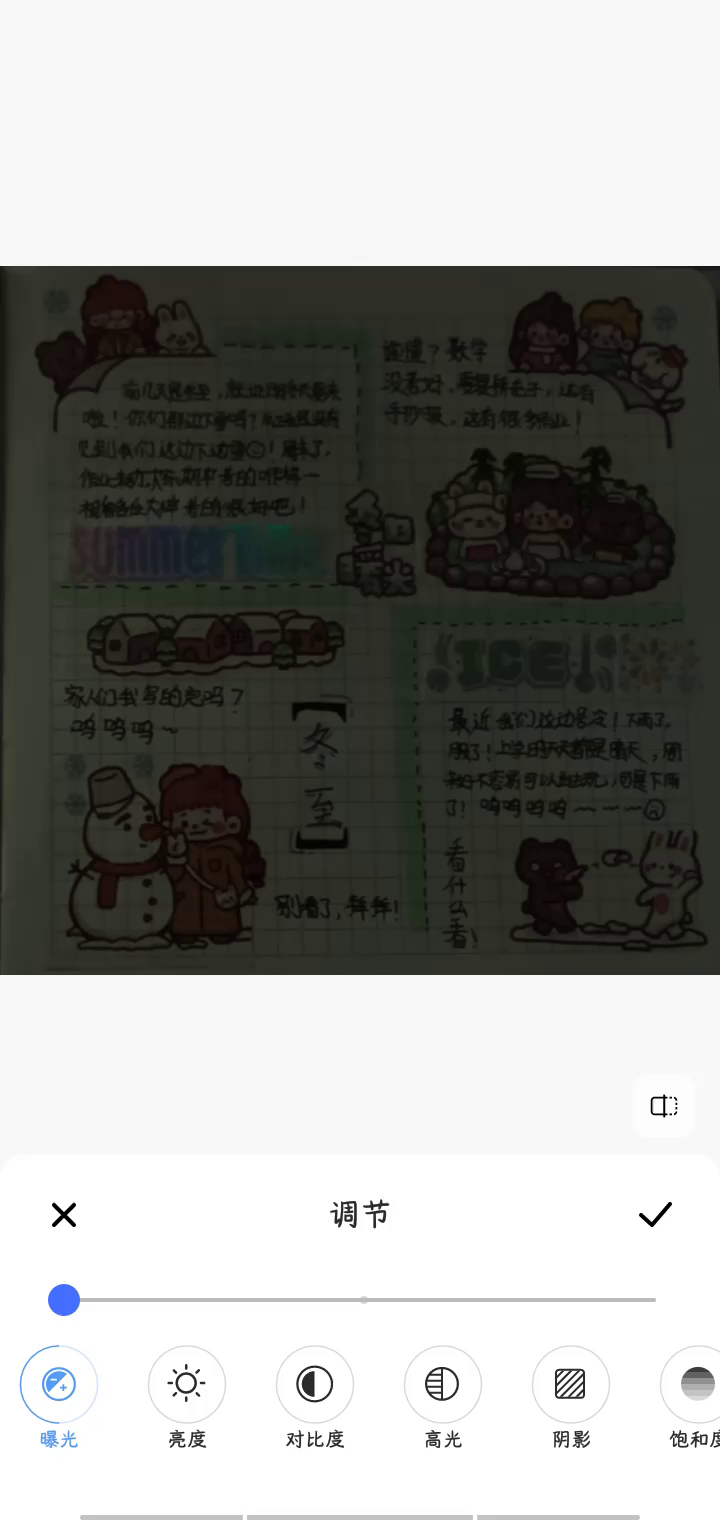Select the 曝光 exposure adjustment
The height and width of the screenshot is (1520, 720).
tap(59, 1385)
